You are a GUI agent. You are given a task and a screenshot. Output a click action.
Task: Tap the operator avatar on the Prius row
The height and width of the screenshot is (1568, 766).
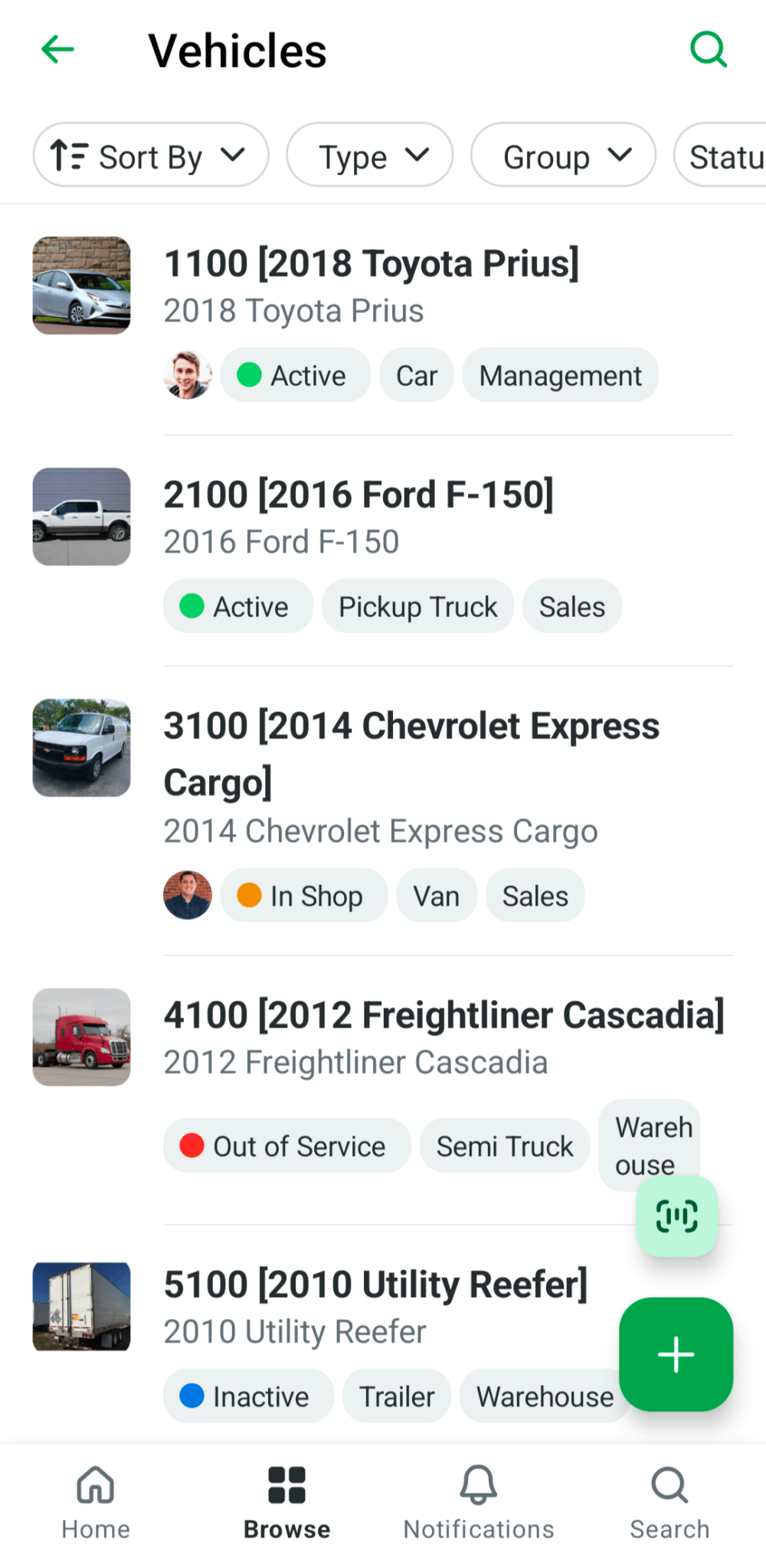pyautogui.click(x=188, y=375)
